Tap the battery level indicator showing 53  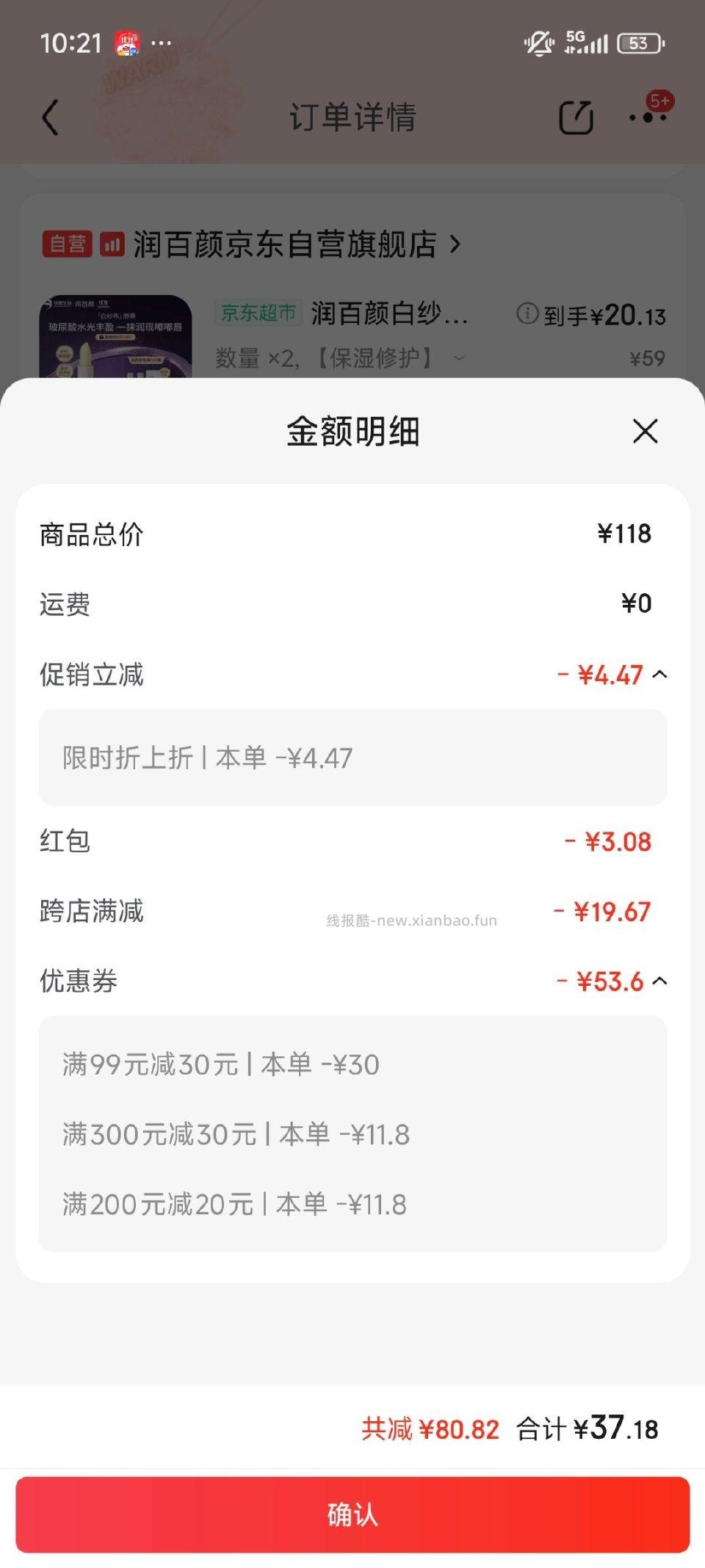(x=638, y=43)
